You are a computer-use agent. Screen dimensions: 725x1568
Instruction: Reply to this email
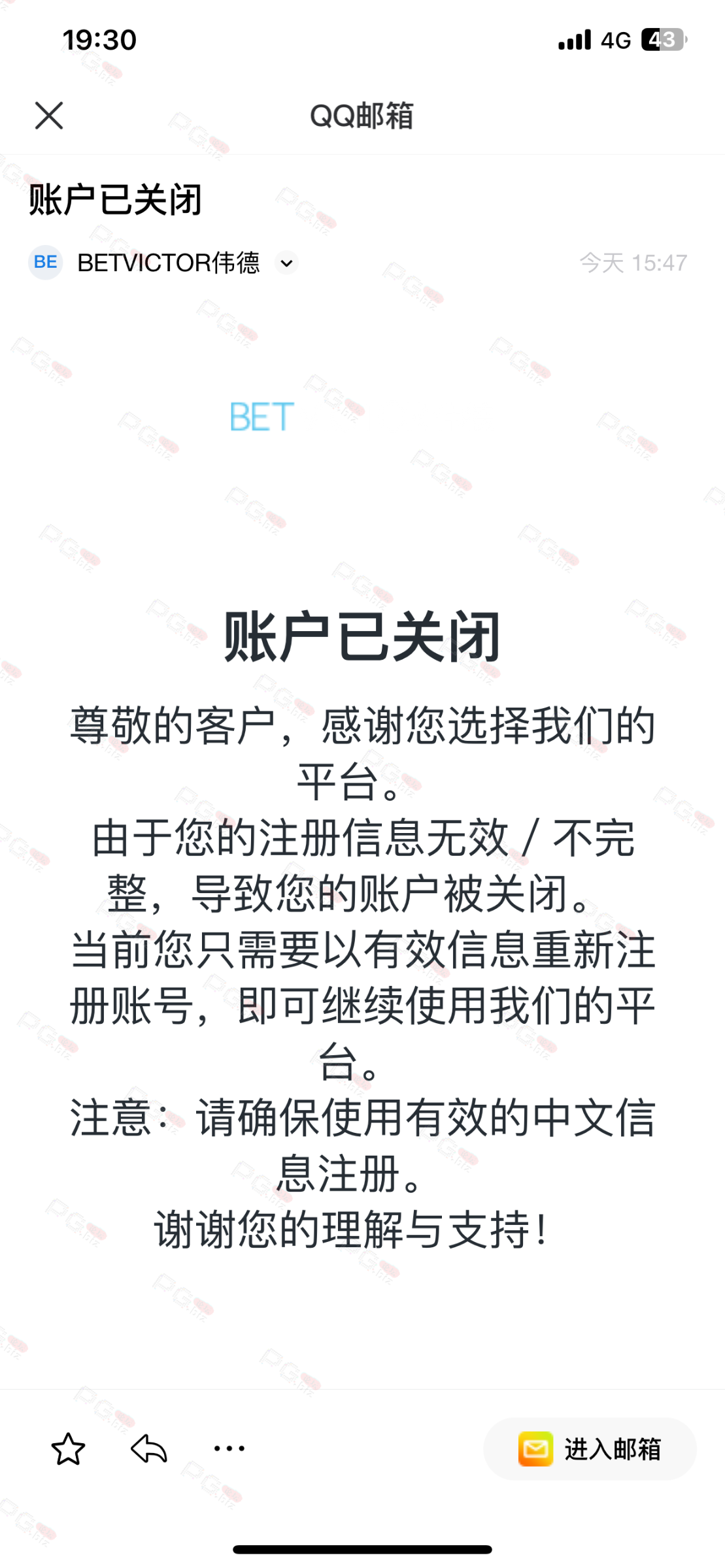(x=149, y=1449)
